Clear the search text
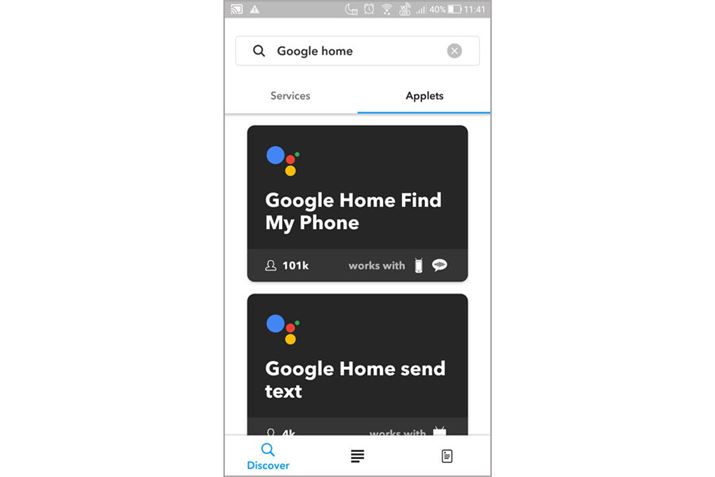The width and height of the screenshot is (715, 477). click(454, 51)
